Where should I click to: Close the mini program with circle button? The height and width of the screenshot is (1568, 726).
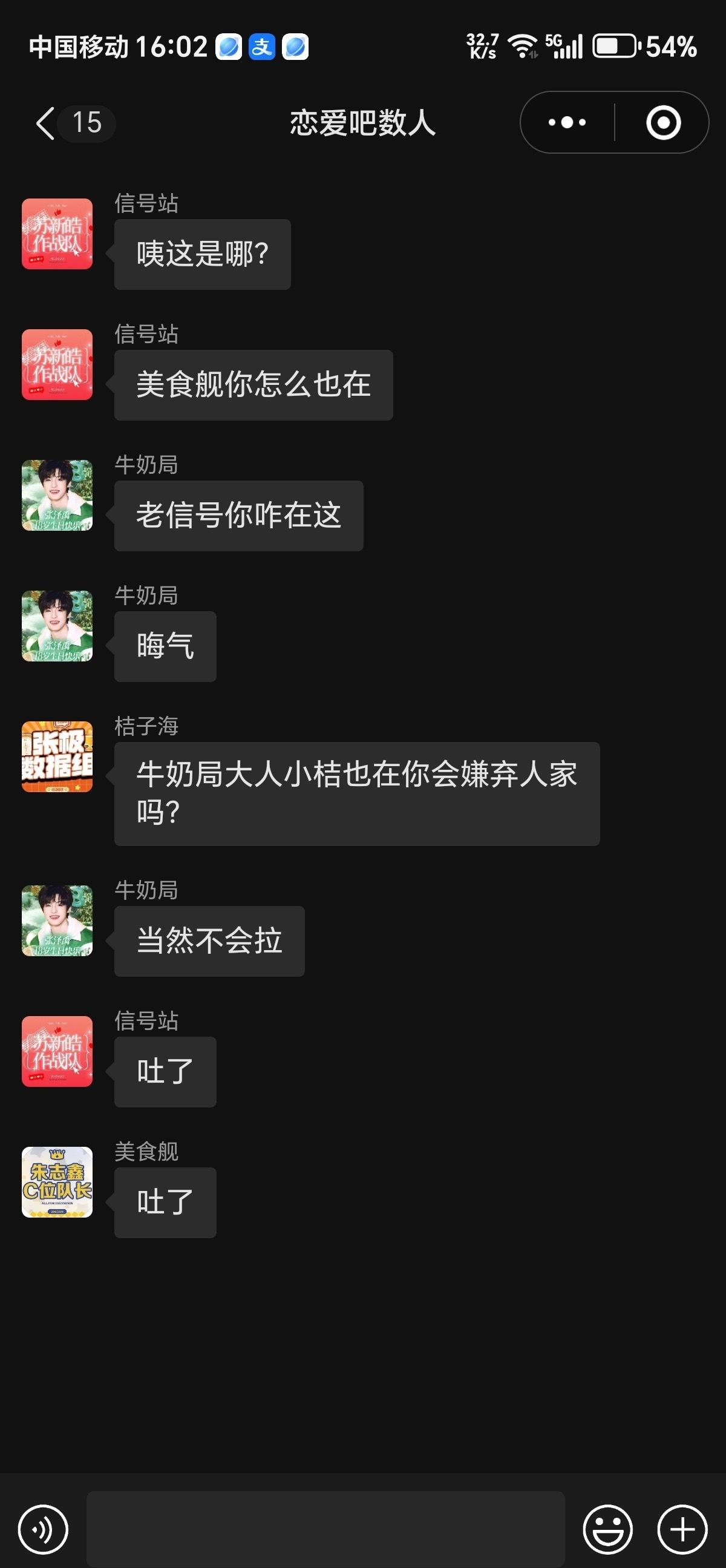tap(662, 123)
